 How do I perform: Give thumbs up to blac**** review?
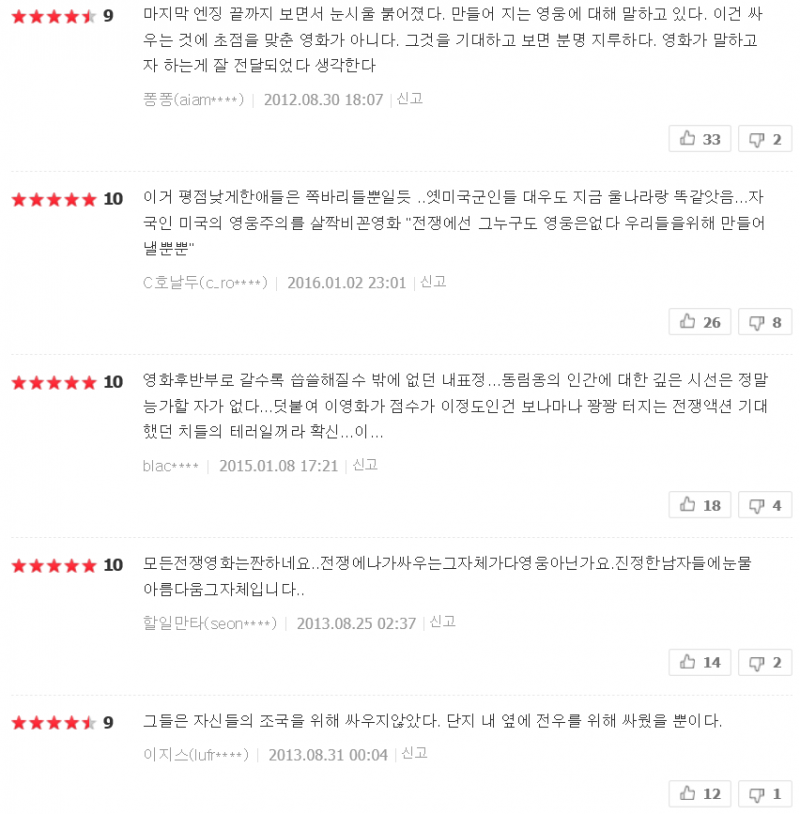click(x=700, y=505)
